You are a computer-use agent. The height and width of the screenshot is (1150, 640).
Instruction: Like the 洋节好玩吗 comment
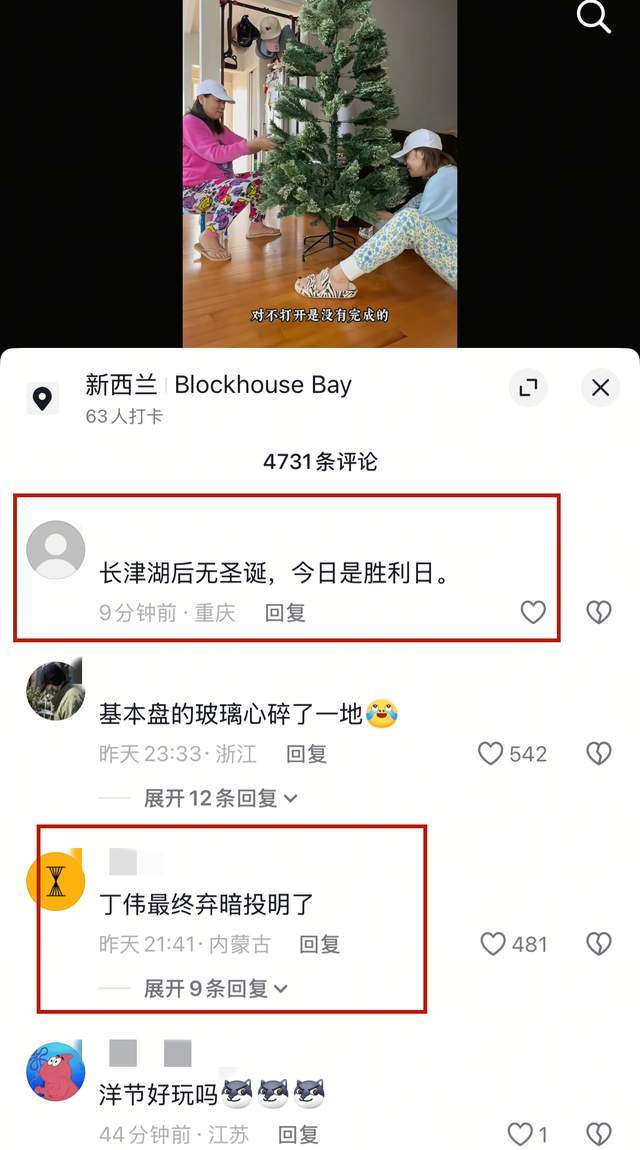click(520, 1134)
